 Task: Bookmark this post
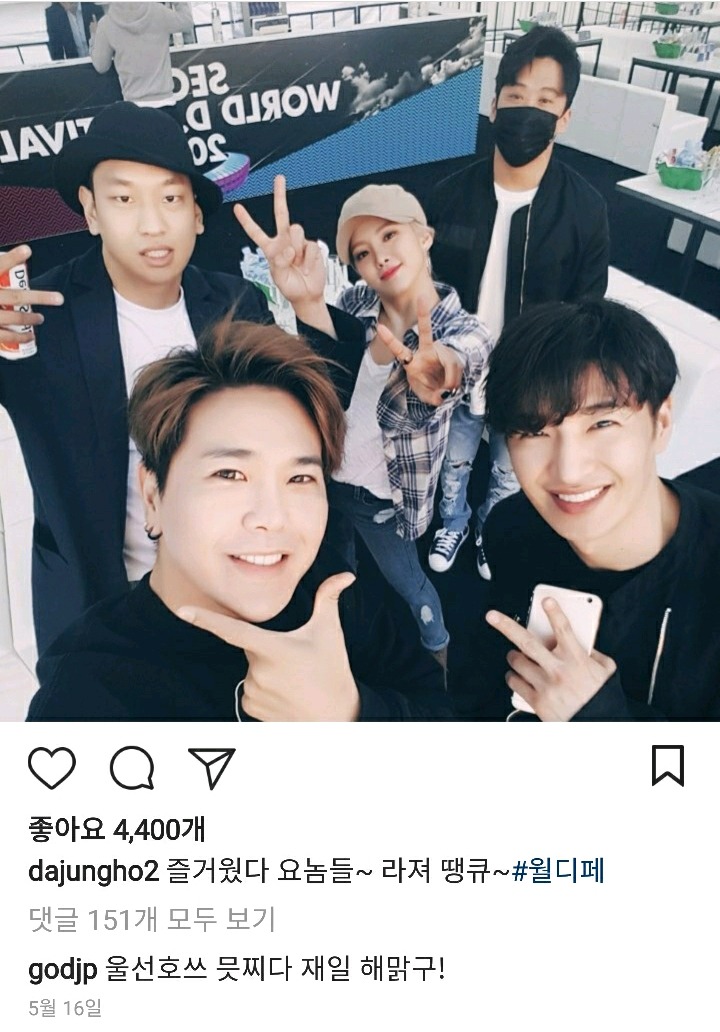[667, 766]
